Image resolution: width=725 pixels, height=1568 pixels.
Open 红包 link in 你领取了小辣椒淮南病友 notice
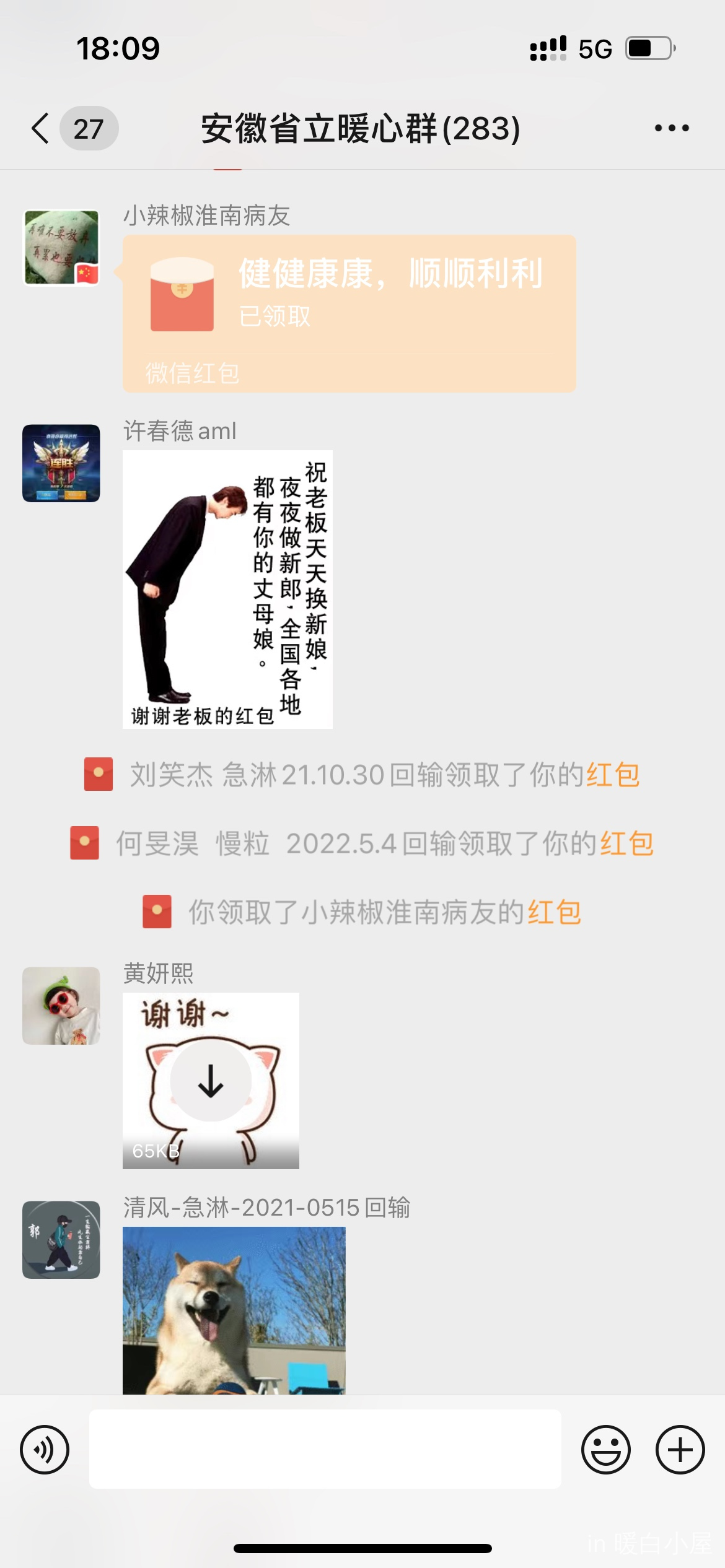(555, 912)
